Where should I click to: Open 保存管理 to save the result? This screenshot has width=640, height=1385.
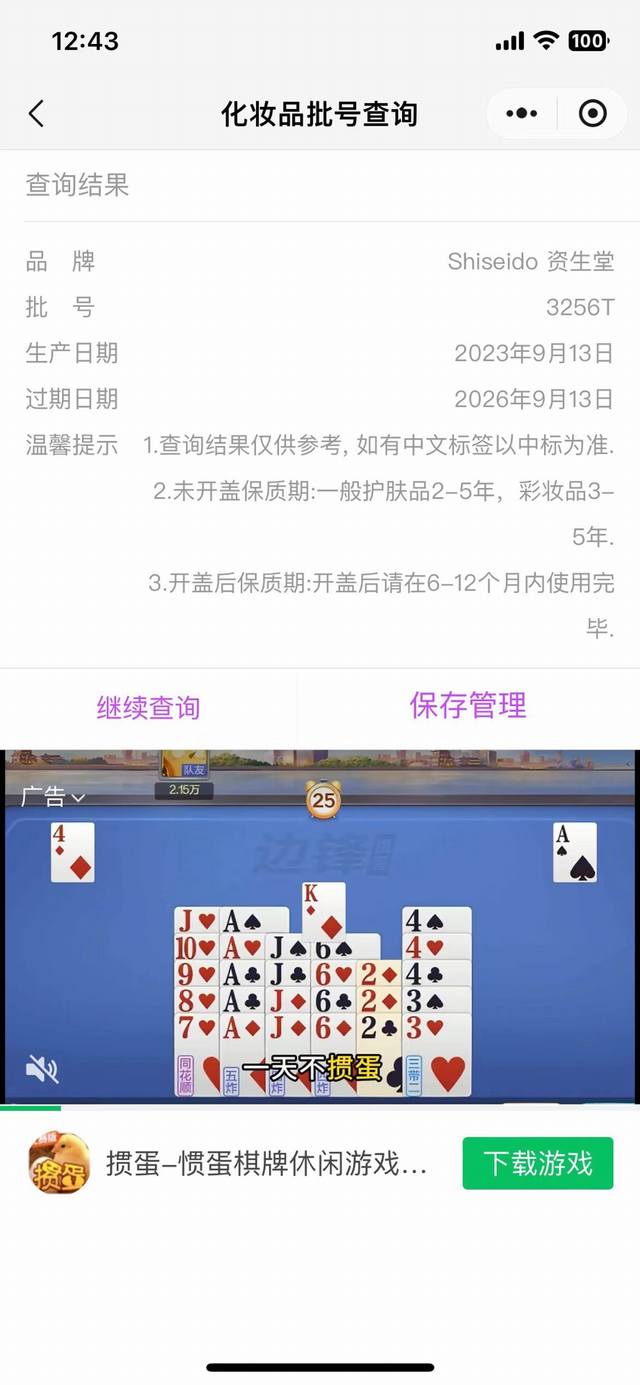467,705
